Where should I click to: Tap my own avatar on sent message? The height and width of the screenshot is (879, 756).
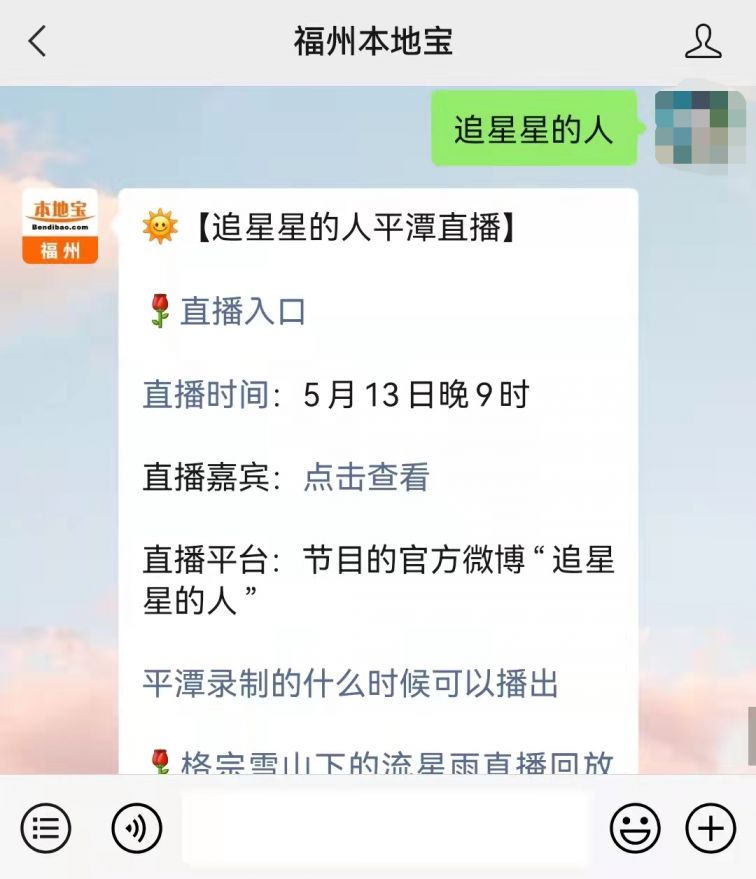pos(700,127)
